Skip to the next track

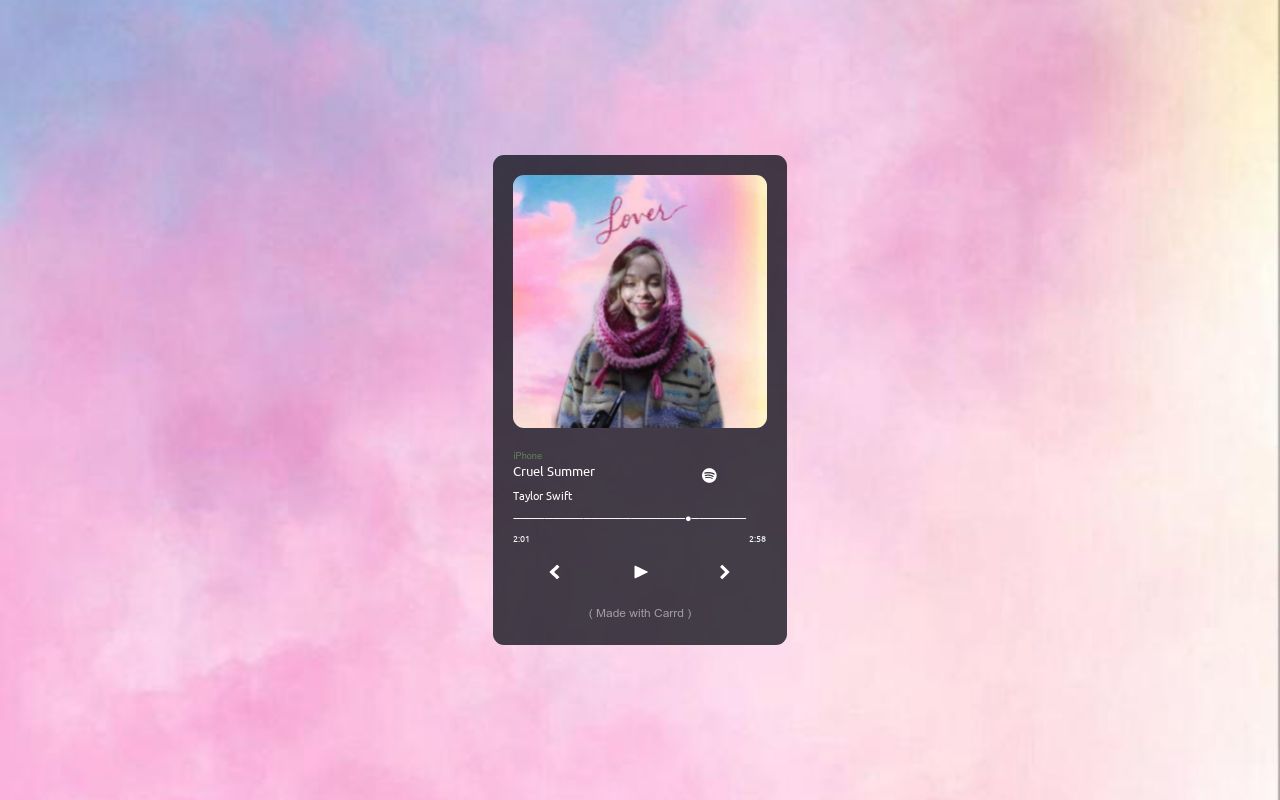[725, 572]
